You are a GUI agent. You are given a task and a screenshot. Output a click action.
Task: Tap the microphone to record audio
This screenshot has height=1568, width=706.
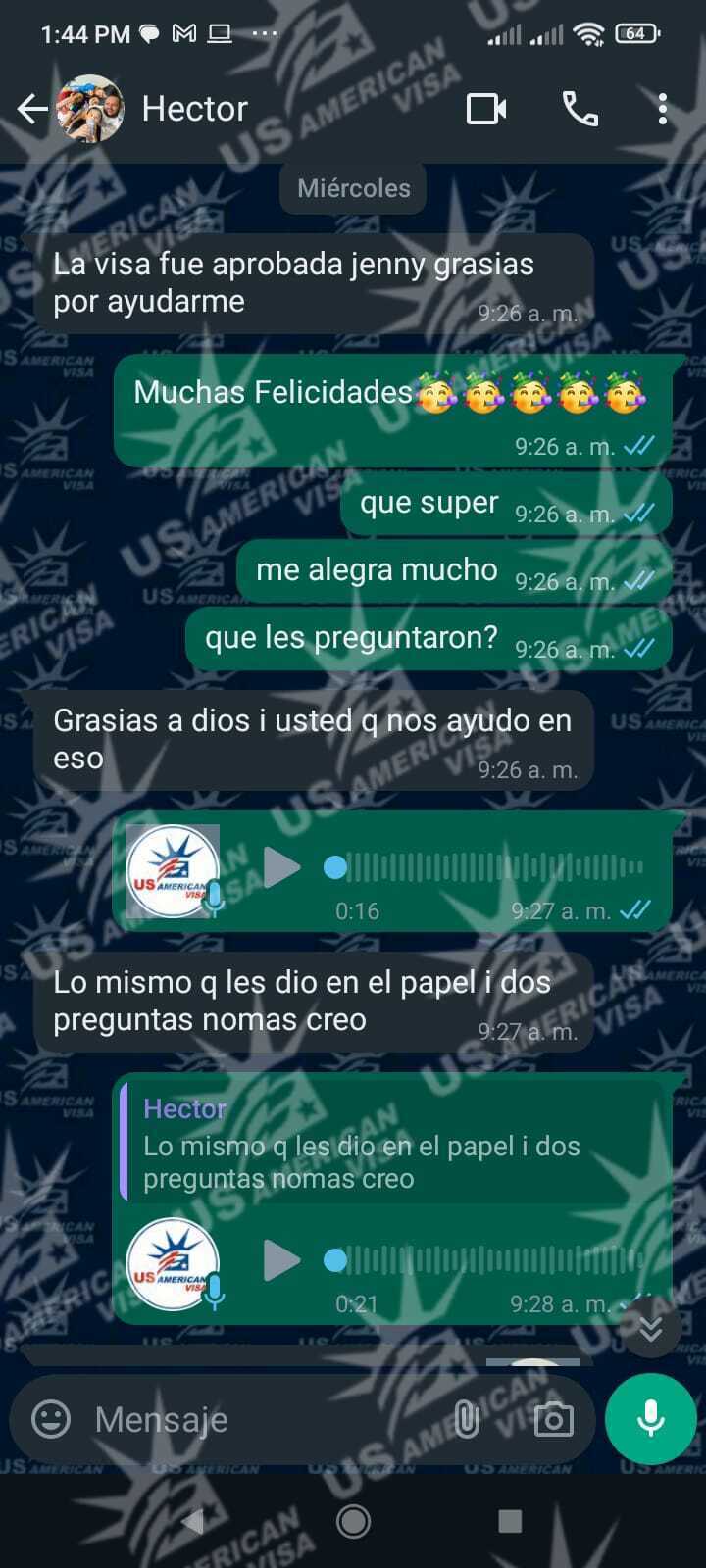pyautogui.click(x=650, y=1418)
